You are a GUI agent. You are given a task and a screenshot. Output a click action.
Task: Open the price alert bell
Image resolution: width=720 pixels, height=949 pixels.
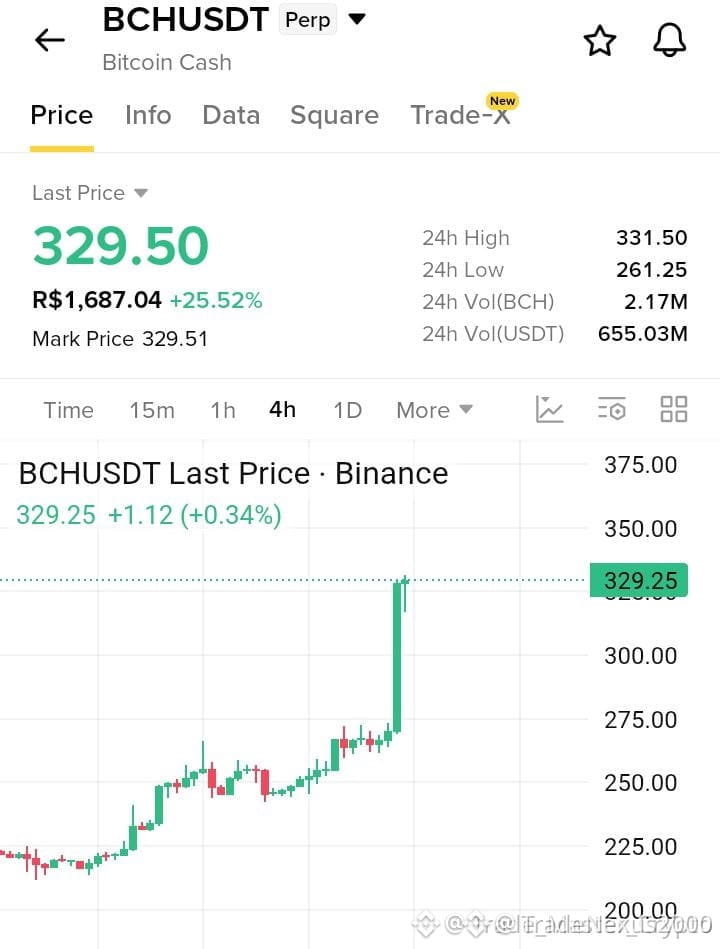(669, 41)
